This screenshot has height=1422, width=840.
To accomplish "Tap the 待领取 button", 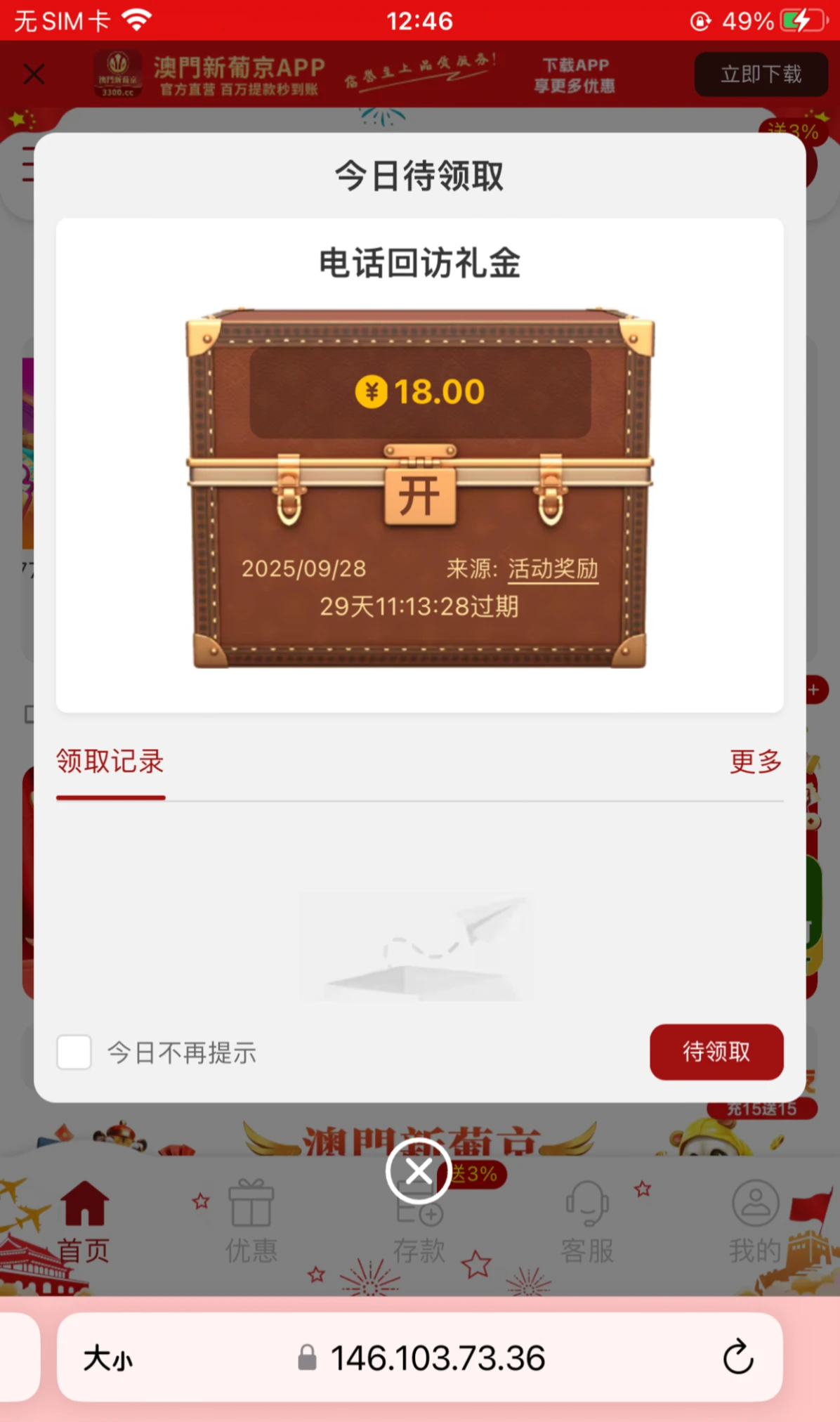I will tap(716, 1052).
